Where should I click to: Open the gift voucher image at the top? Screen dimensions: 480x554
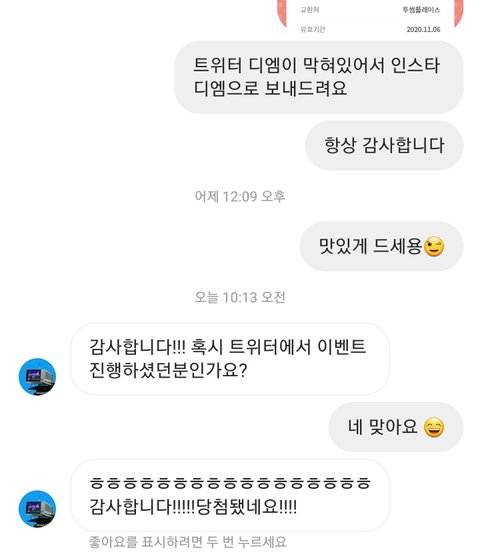370,17
